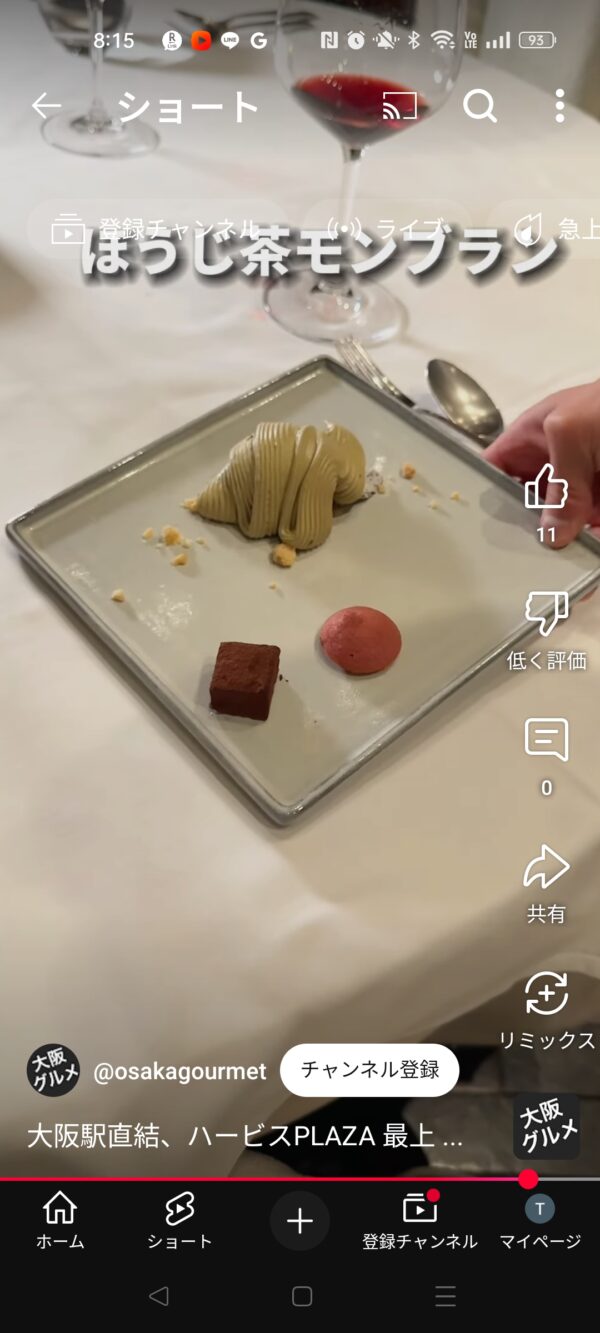Dislike the Short via 低く評価
600x1333 pixels.
[546, 615]
